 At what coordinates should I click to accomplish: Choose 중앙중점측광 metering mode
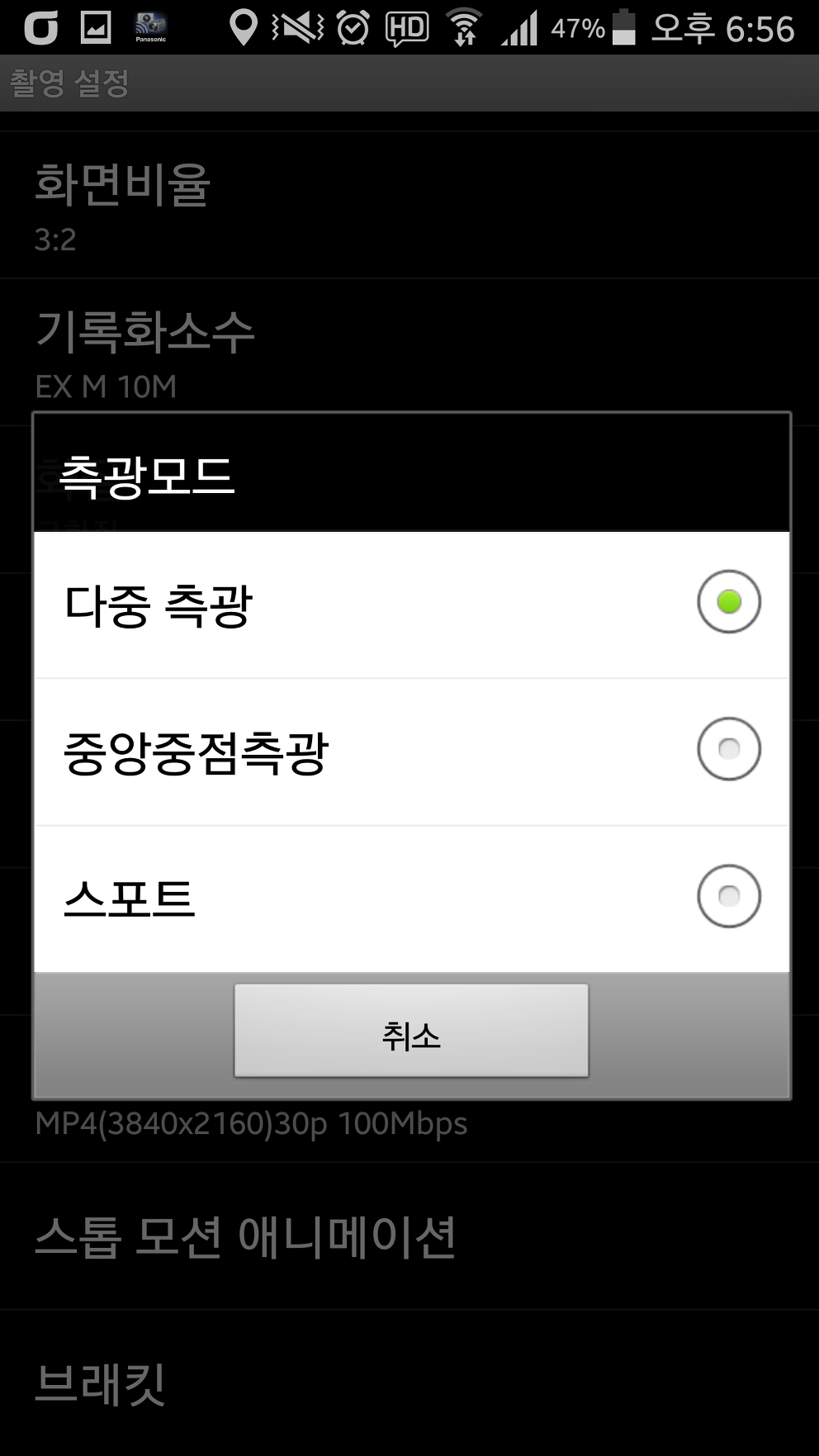pyautogui.click(x=411, y=752)
